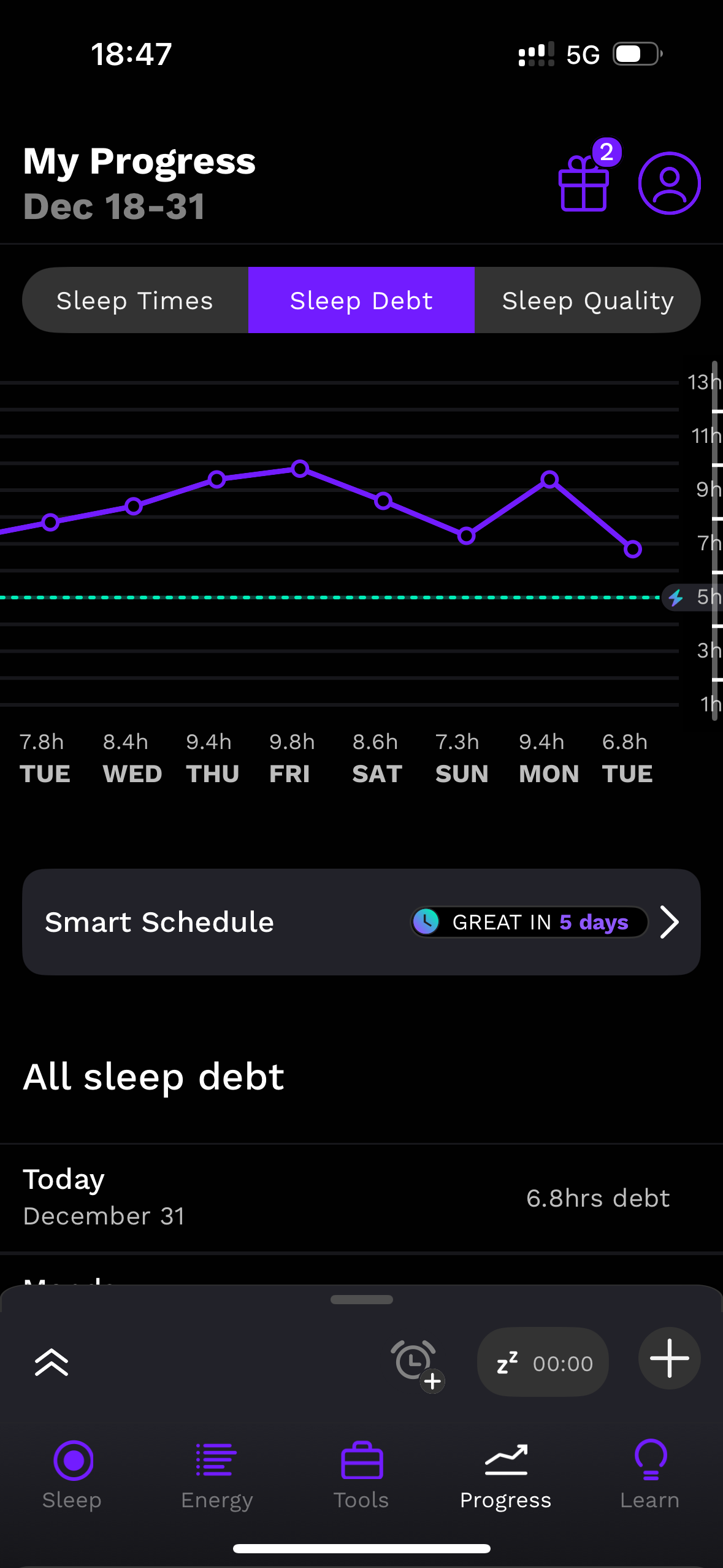The height and width of the screenshot is (1568, 723).
Task: Select the Sleep Debt tab
Action: click(x=361, y=300)
